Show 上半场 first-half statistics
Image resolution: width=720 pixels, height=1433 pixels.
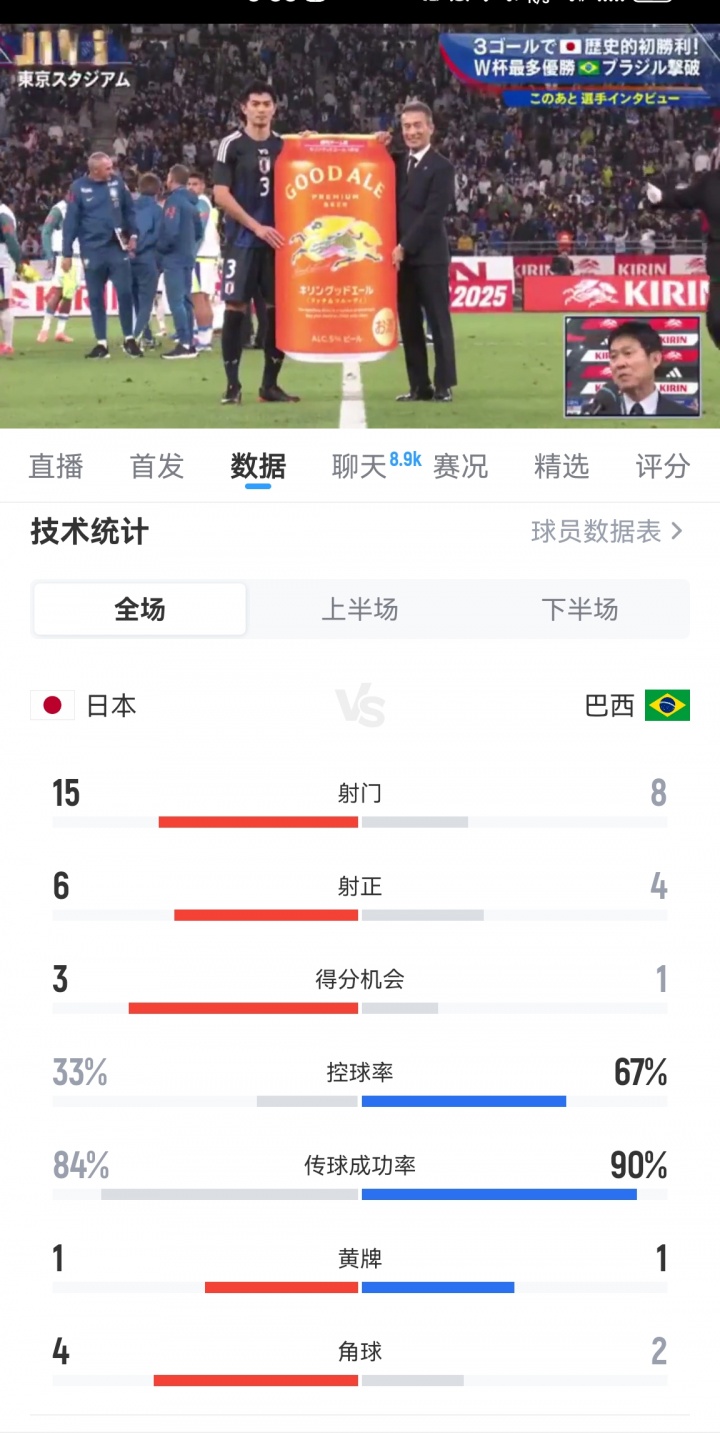click(x=360, y=609)
